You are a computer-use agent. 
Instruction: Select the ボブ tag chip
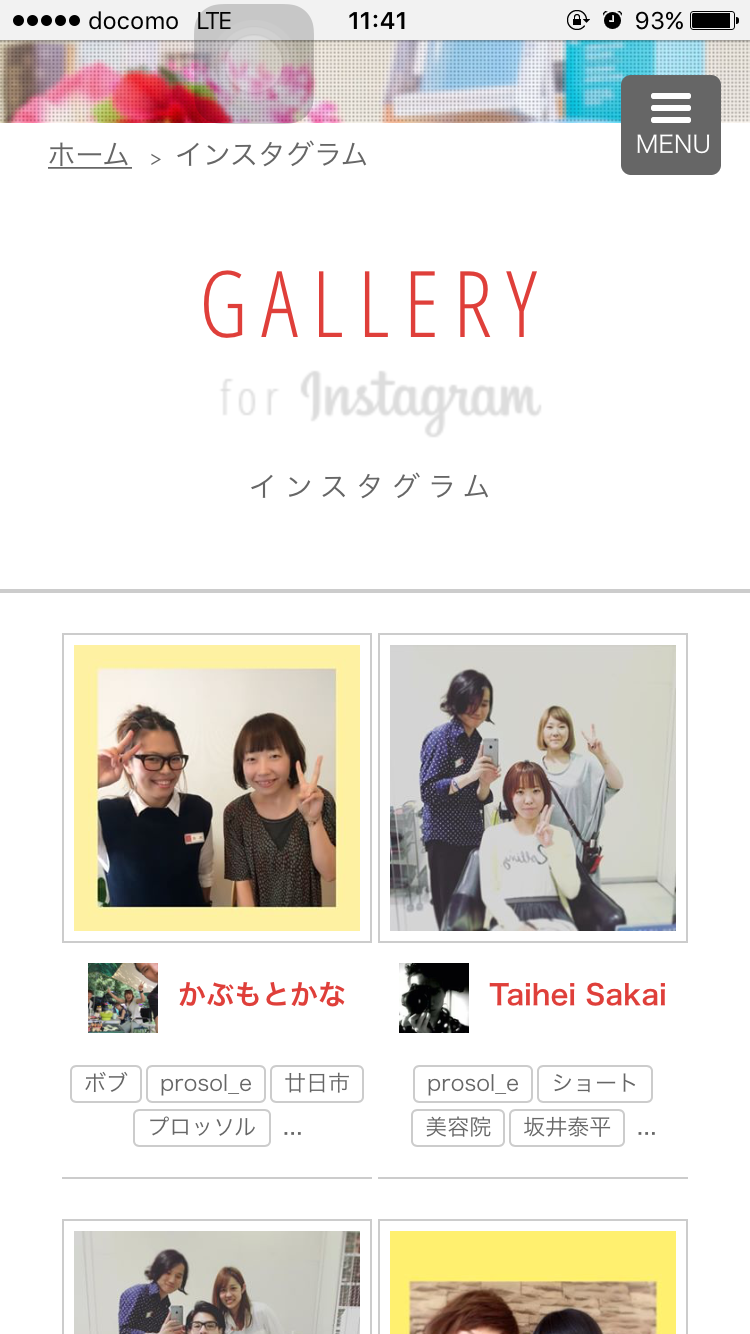click(x=106, y=1084)
